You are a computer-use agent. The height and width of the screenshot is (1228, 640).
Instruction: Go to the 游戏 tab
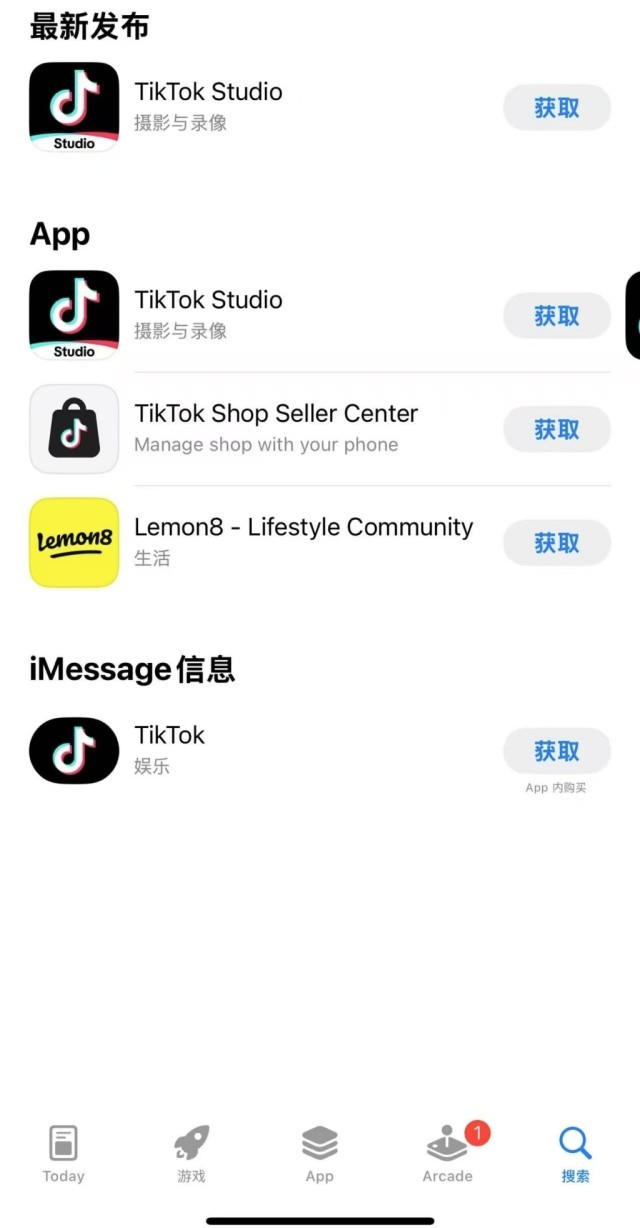click(191, 1154)
